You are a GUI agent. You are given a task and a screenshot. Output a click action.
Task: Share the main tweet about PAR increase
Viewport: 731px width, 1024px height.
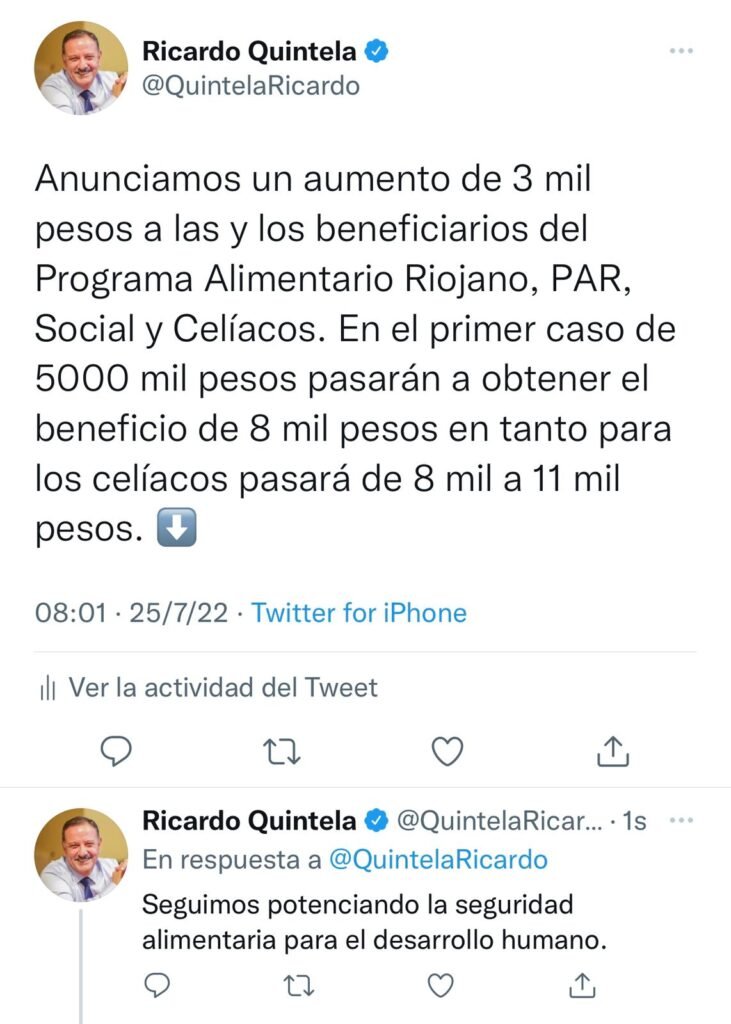pos(612,751)
